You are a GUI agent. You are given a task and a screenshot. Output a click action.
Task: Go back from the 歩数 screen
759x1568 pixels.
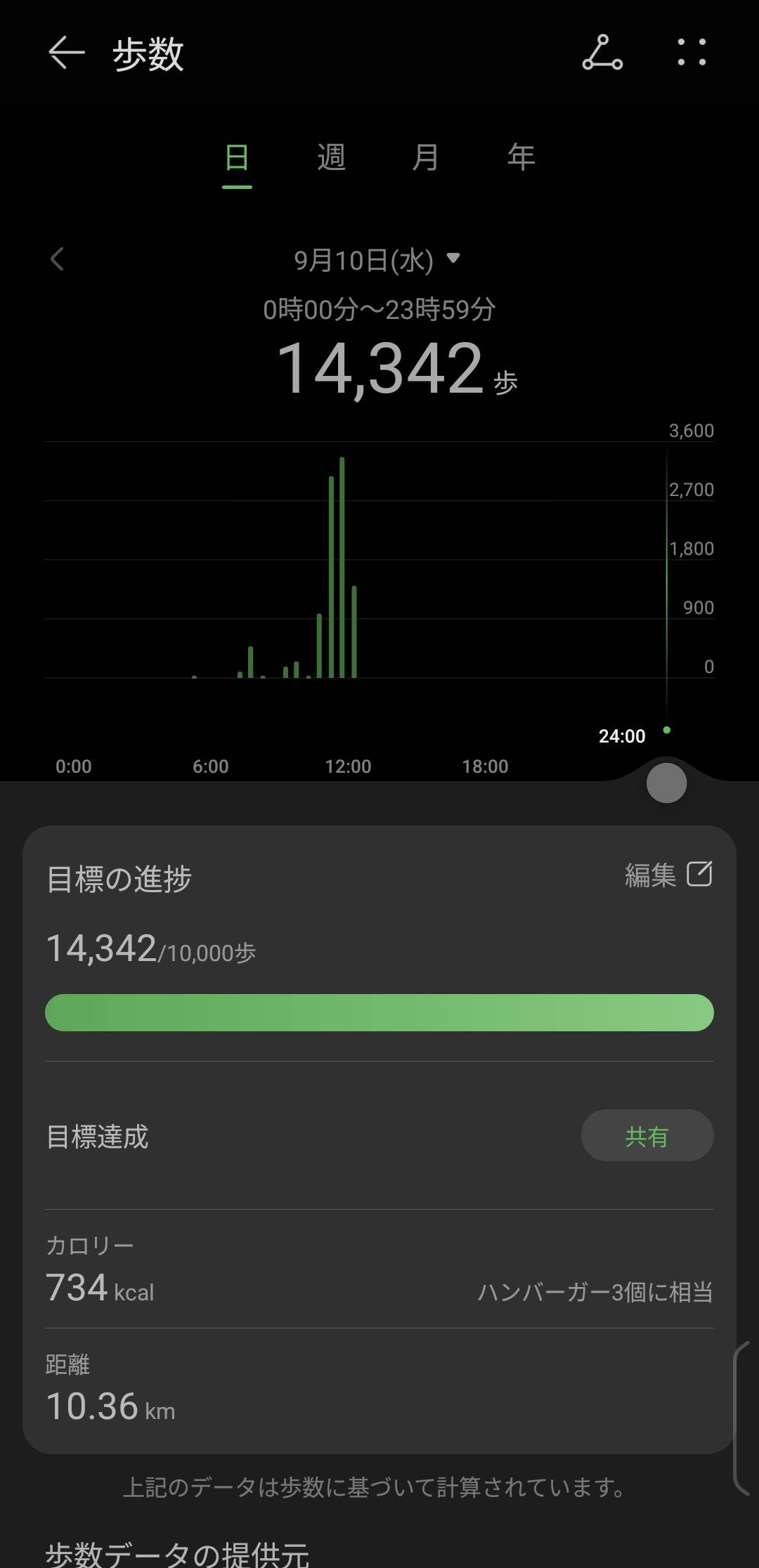click(x=66, y=53)
